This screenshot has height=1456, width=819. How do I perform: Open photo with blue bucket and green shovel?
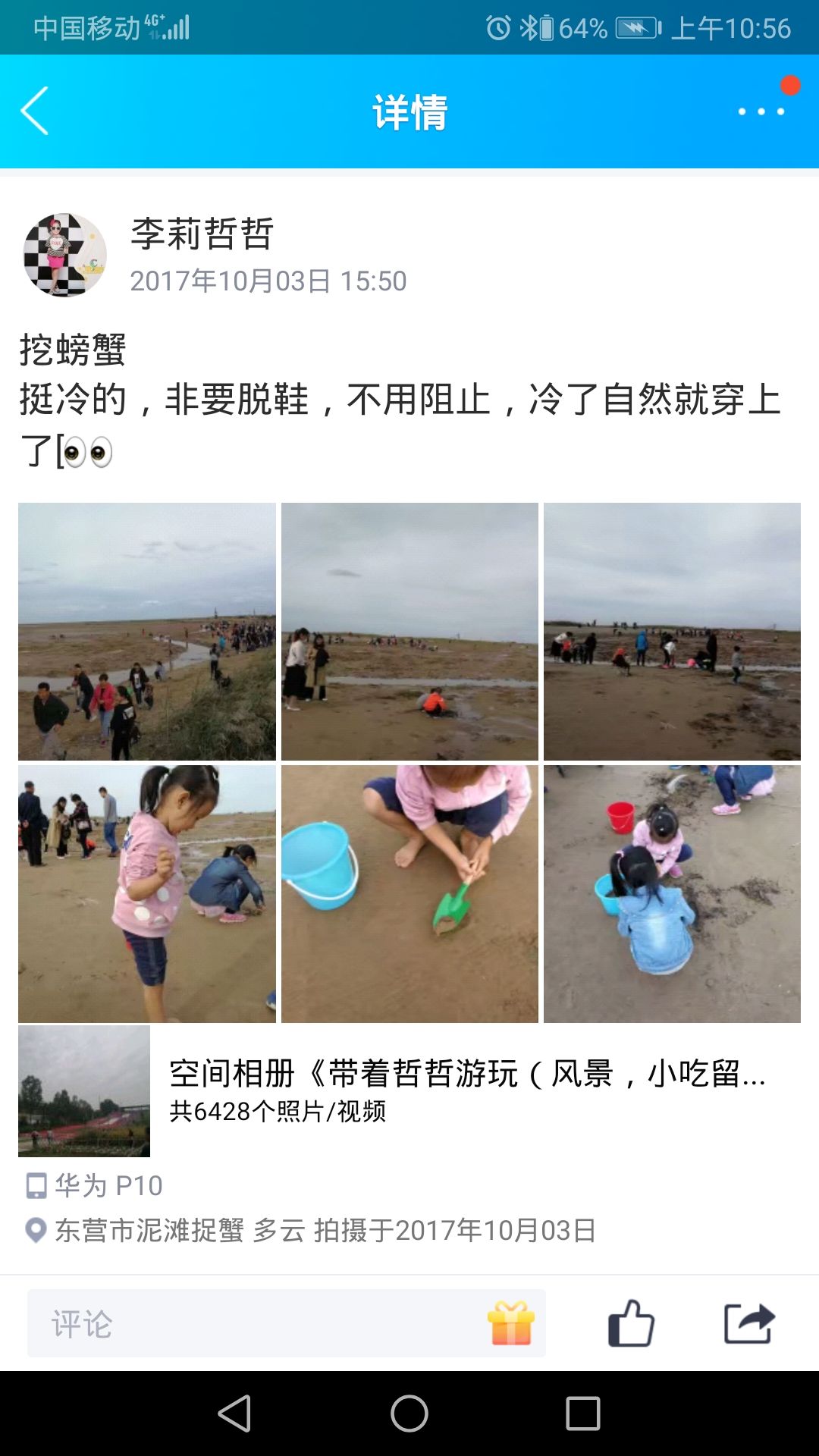[409, 893]
